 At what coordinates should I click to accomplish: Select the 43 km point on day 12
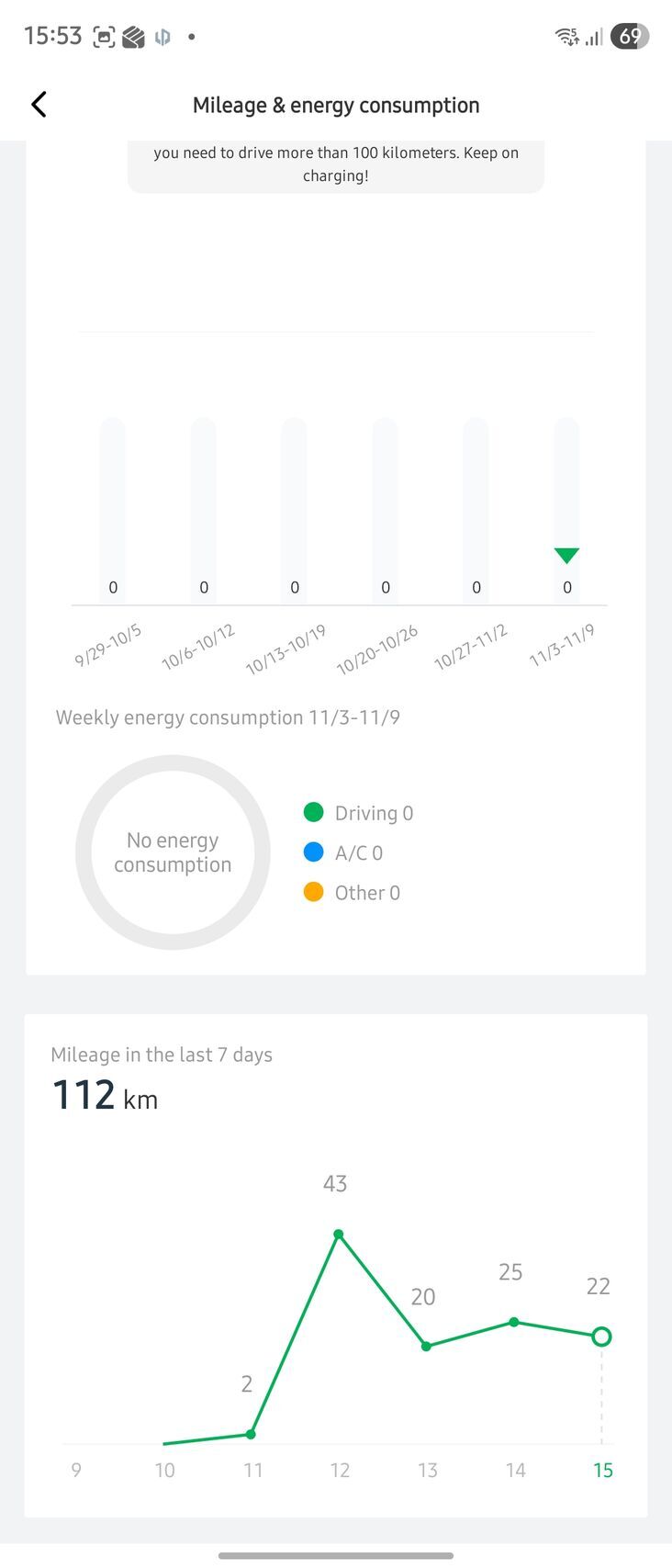(x=339, y=1235)
